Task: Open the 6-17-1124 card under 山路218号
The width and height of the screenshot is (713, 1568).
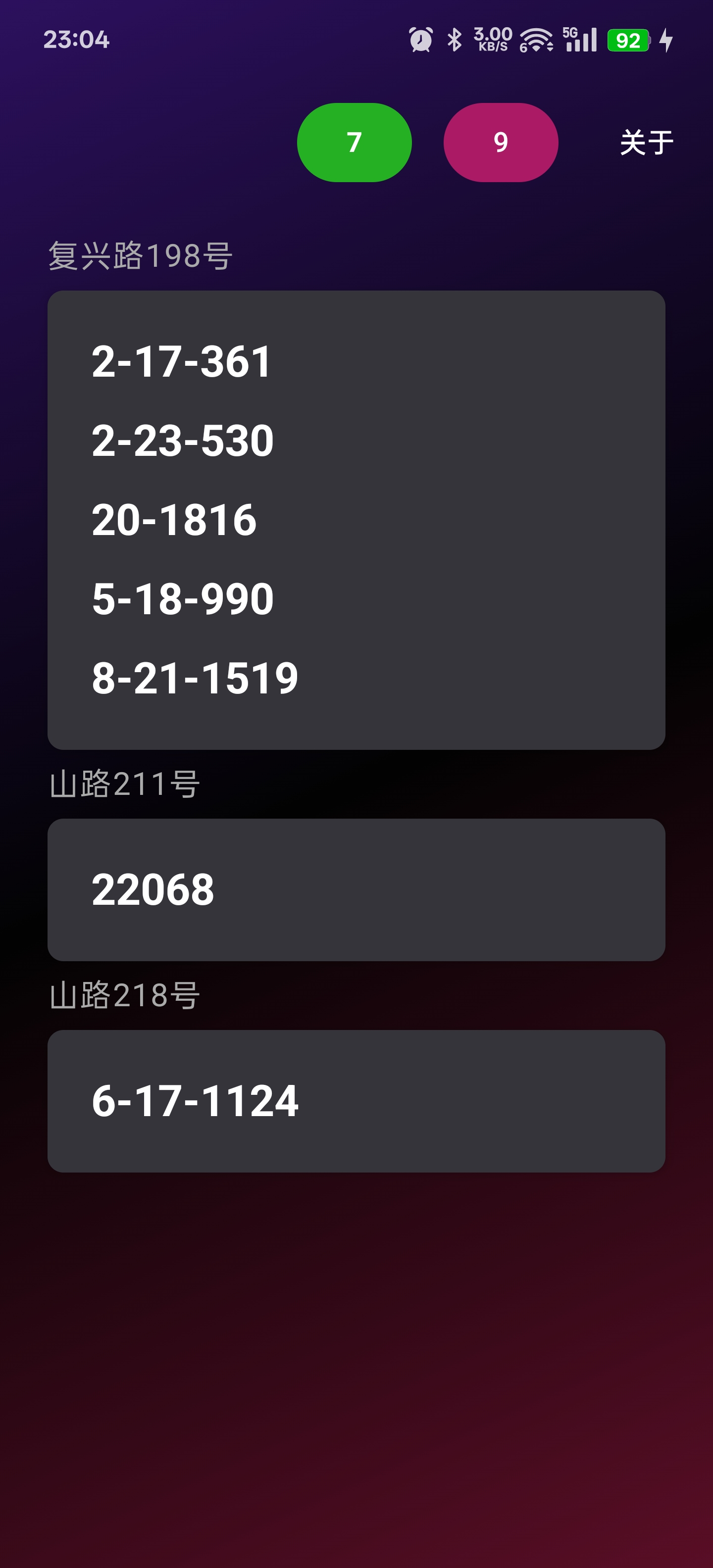Action: 356,1101
